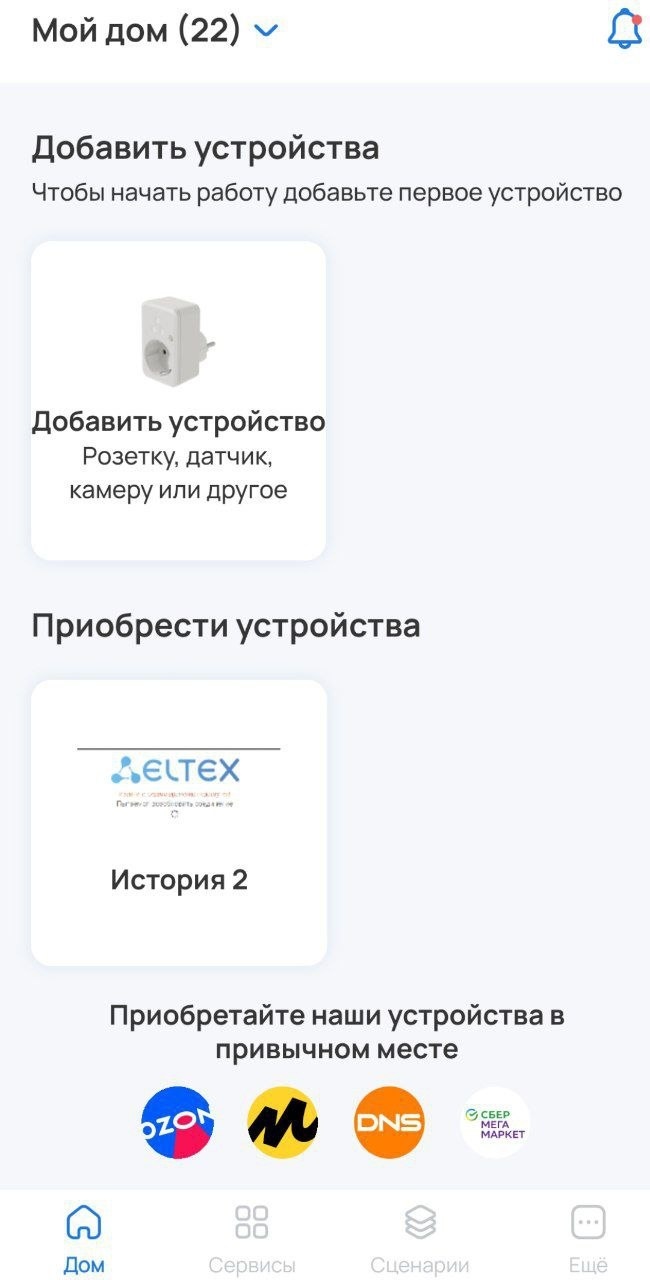
Task: Open the notifications bell
Action: click(x=624, y=30)
